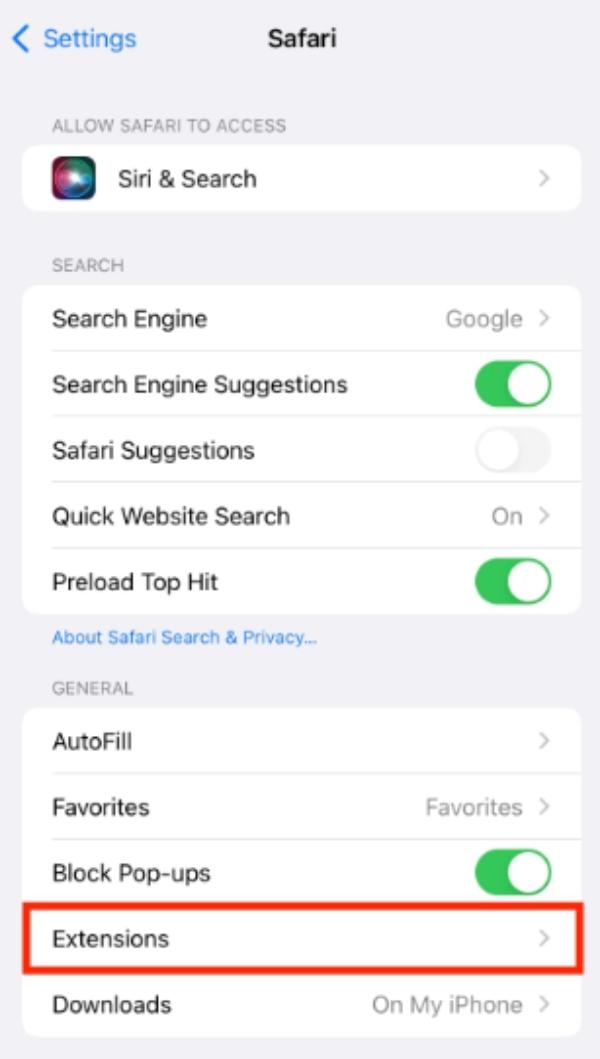Turn off Search Engine Suggestions
The image size is (600, 1059).
pyautogui.click(x=512, y=385)
